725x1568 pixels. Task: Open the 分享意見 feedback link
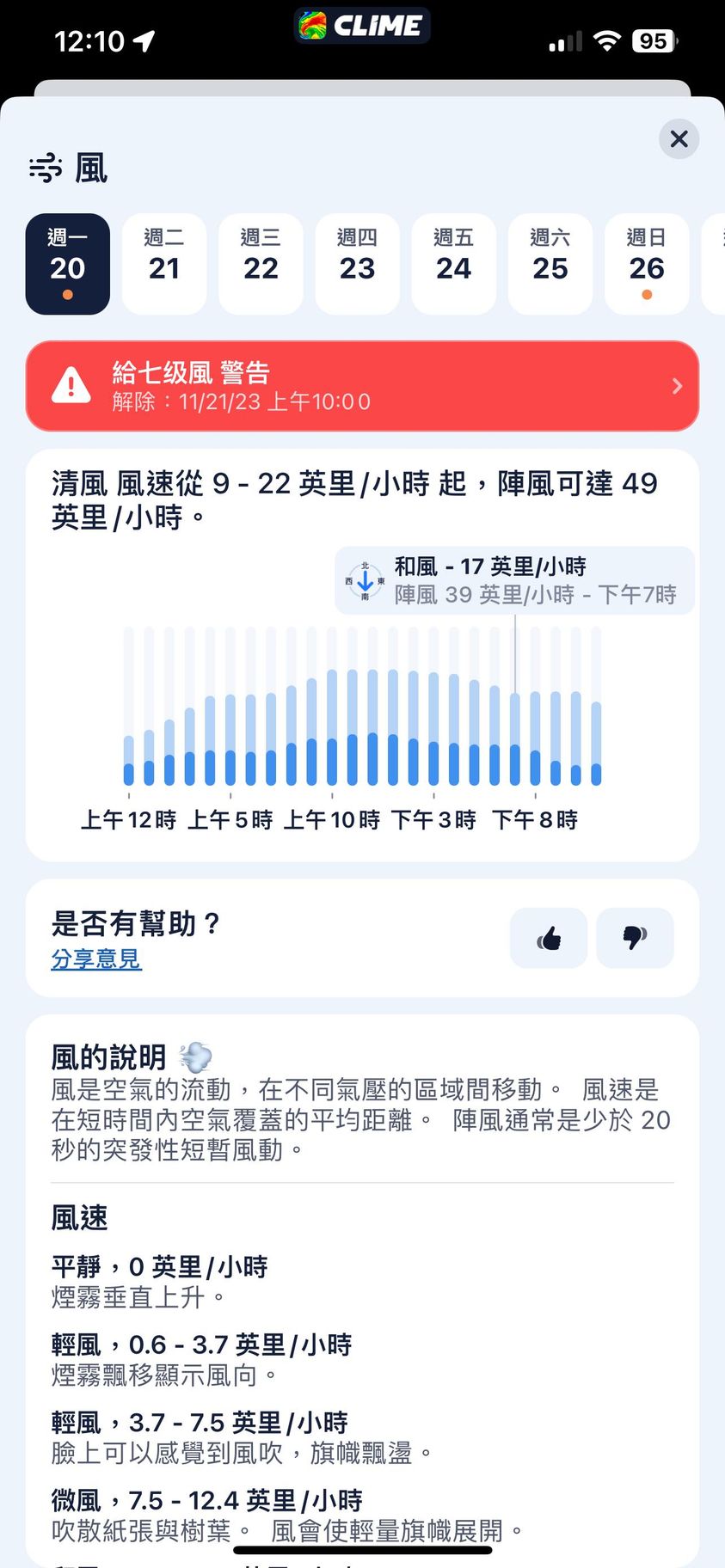(96, 959)
